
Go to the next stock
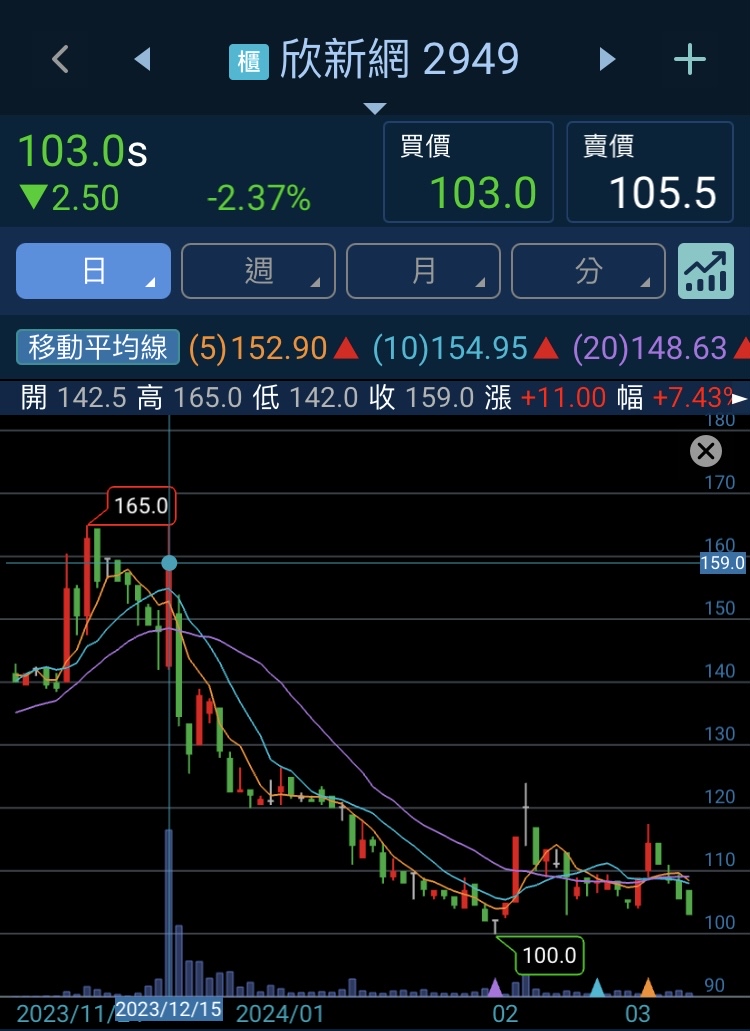pyautogui.click(x=607, y=60)
